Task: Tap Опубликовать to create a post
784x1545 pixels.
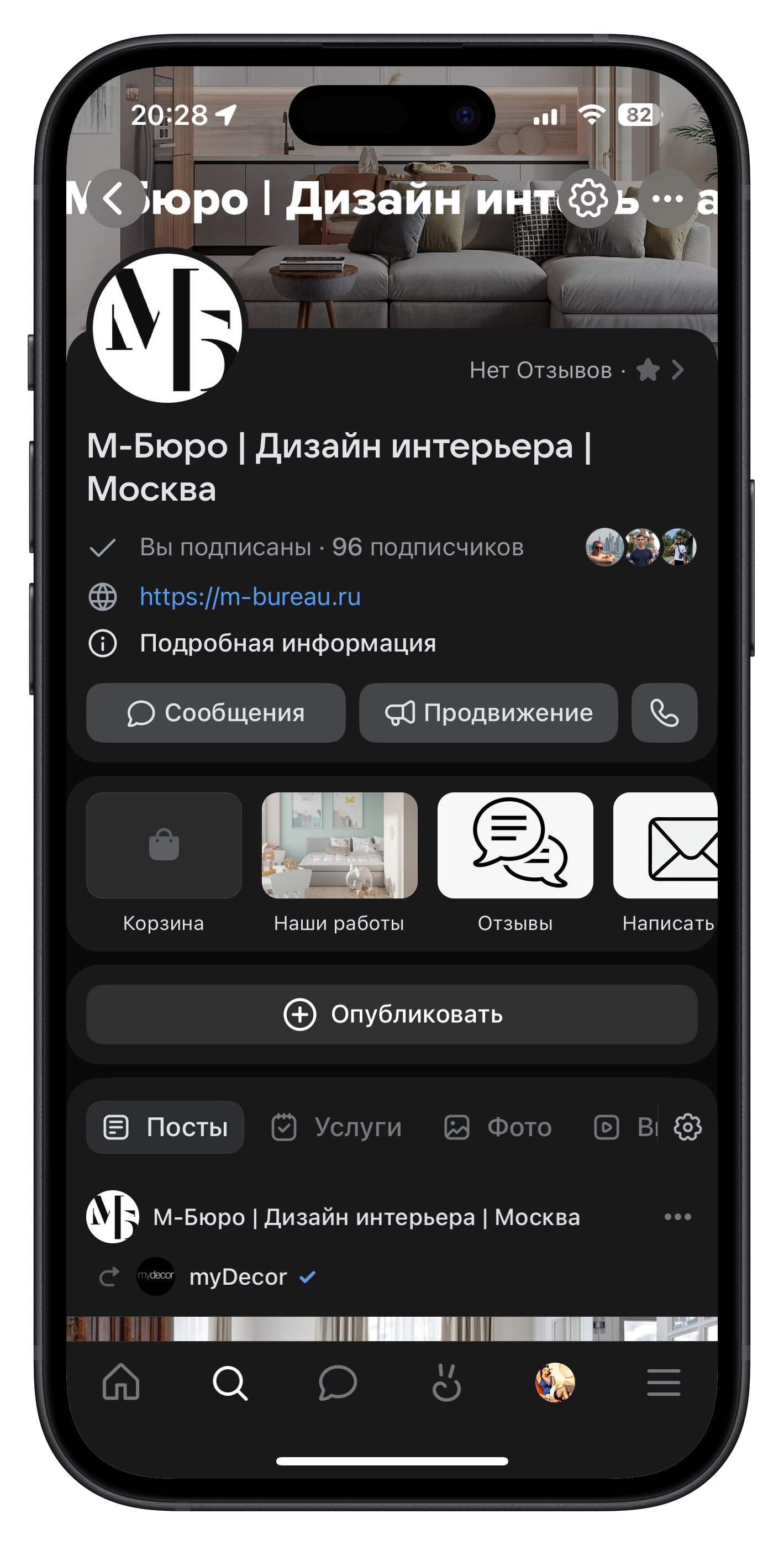Action: pos(392,1015)
